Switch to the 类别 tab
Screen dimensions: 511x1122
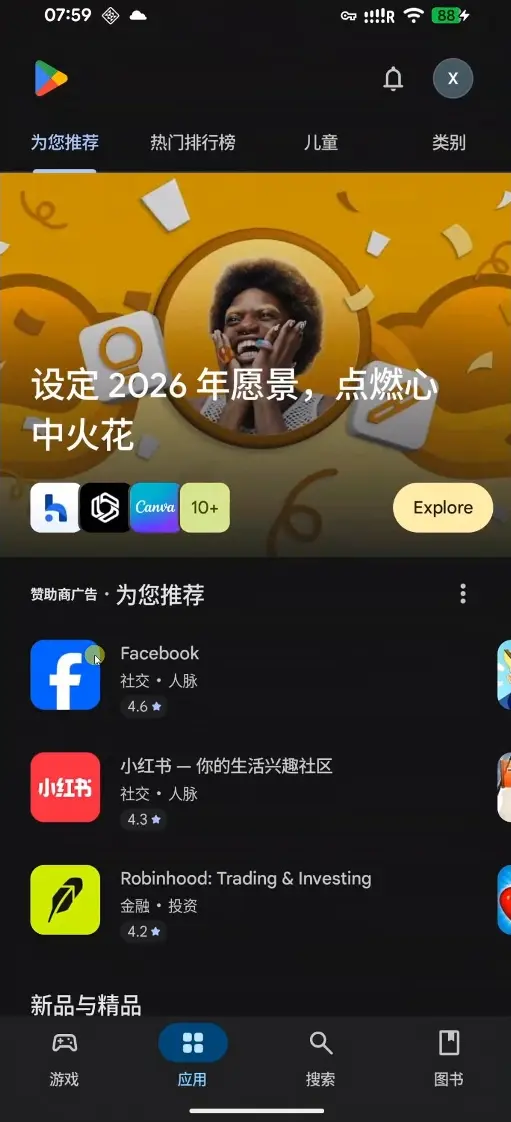(x=449, y=142)
